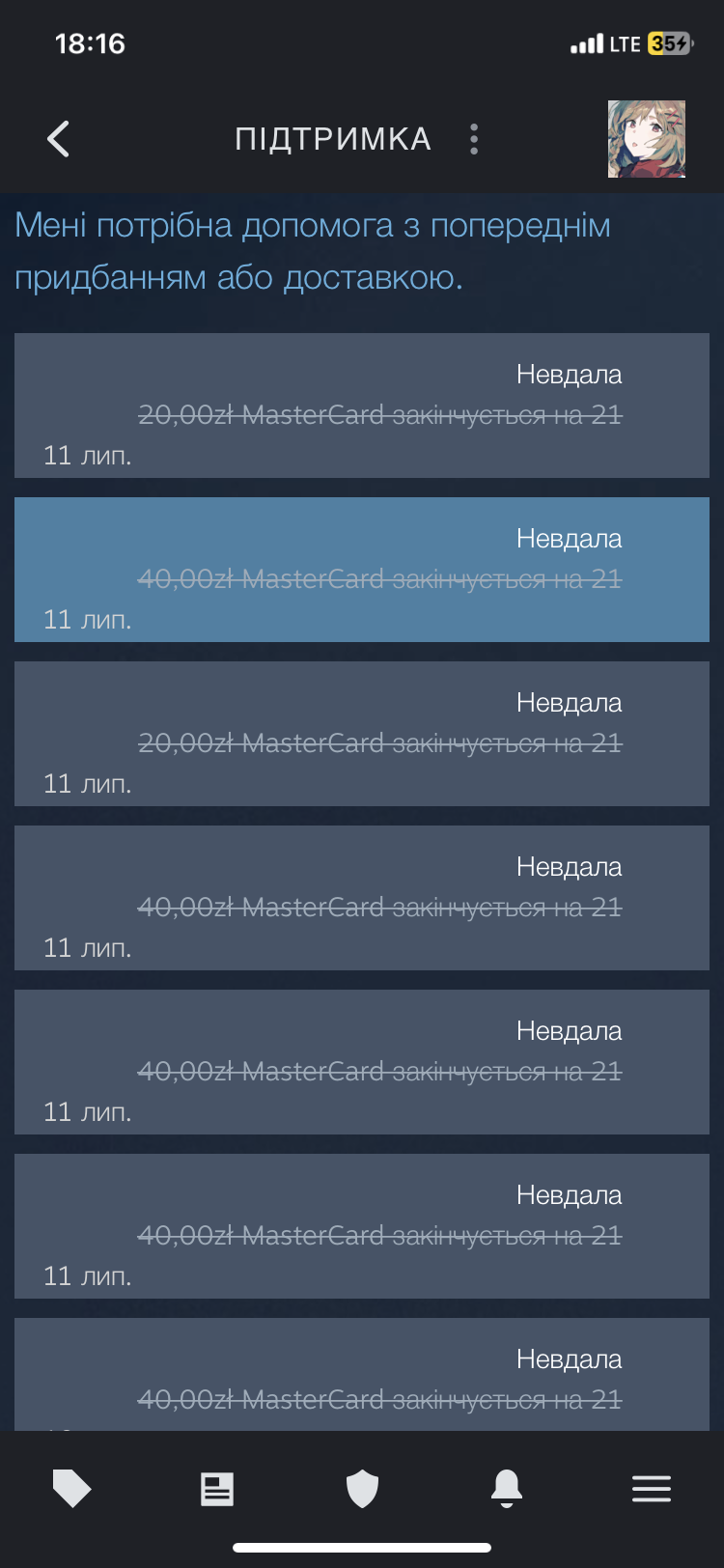Go back from the Підтримка page
724x1568 pixels.
pos(58,139)
